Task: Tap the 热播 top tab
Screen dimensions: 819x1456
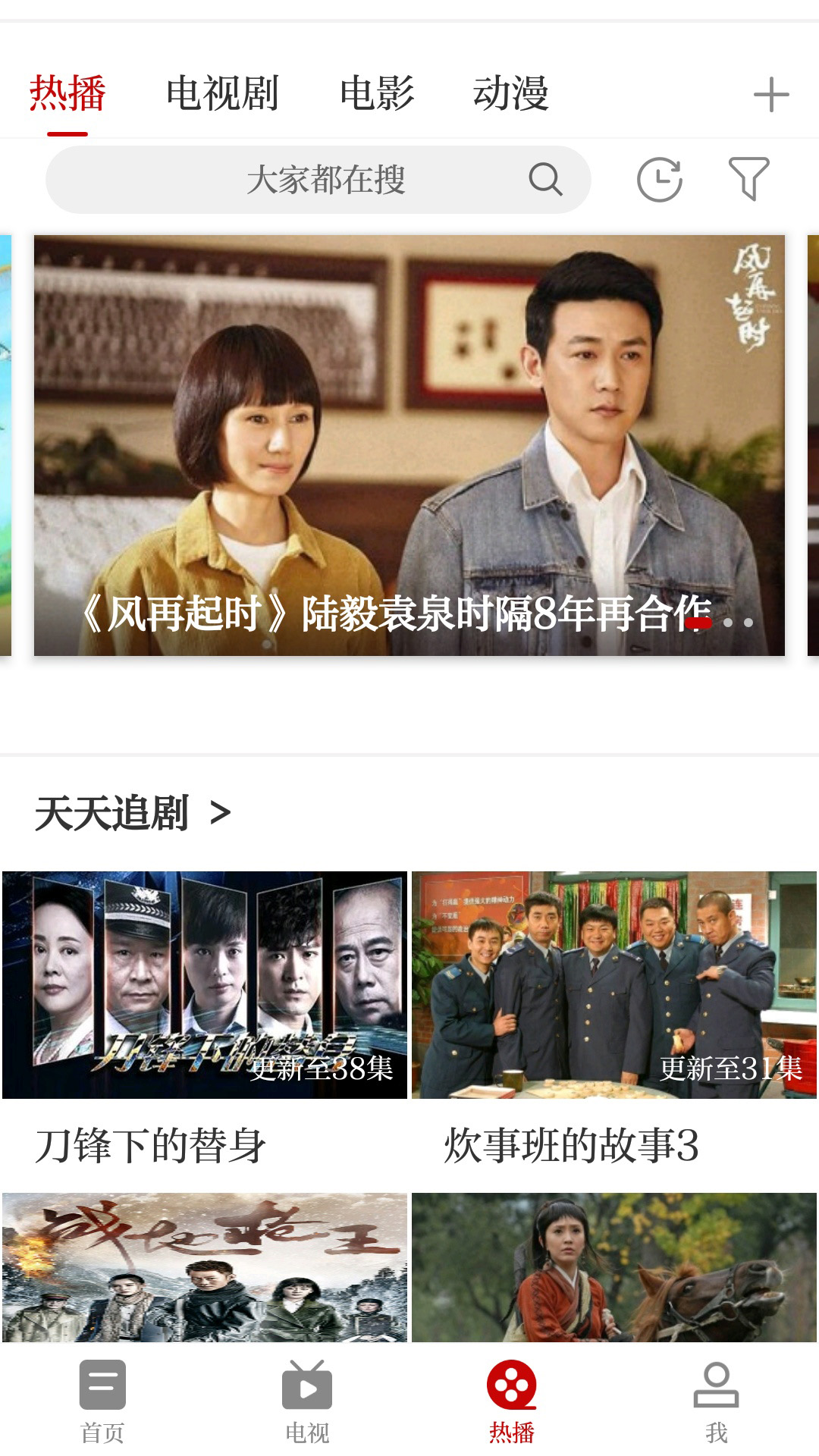Action: tap(67, 94)
